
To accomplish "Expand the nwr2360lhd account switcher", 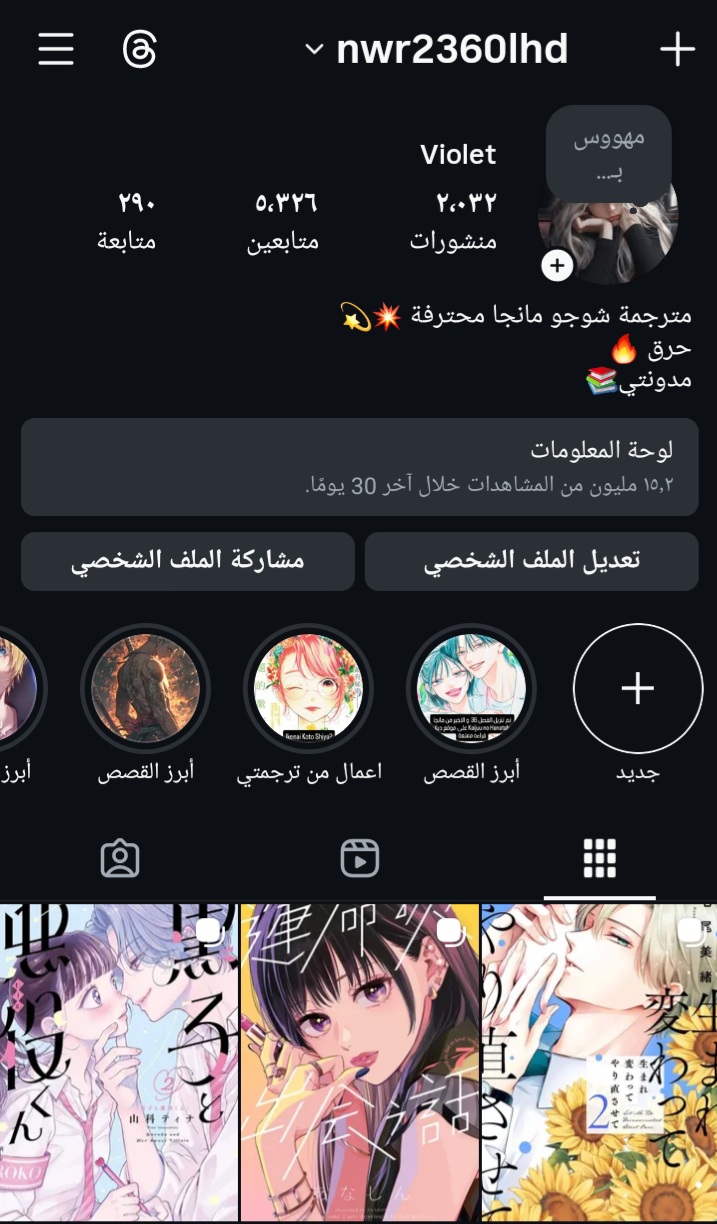I will tap(436, 48).
